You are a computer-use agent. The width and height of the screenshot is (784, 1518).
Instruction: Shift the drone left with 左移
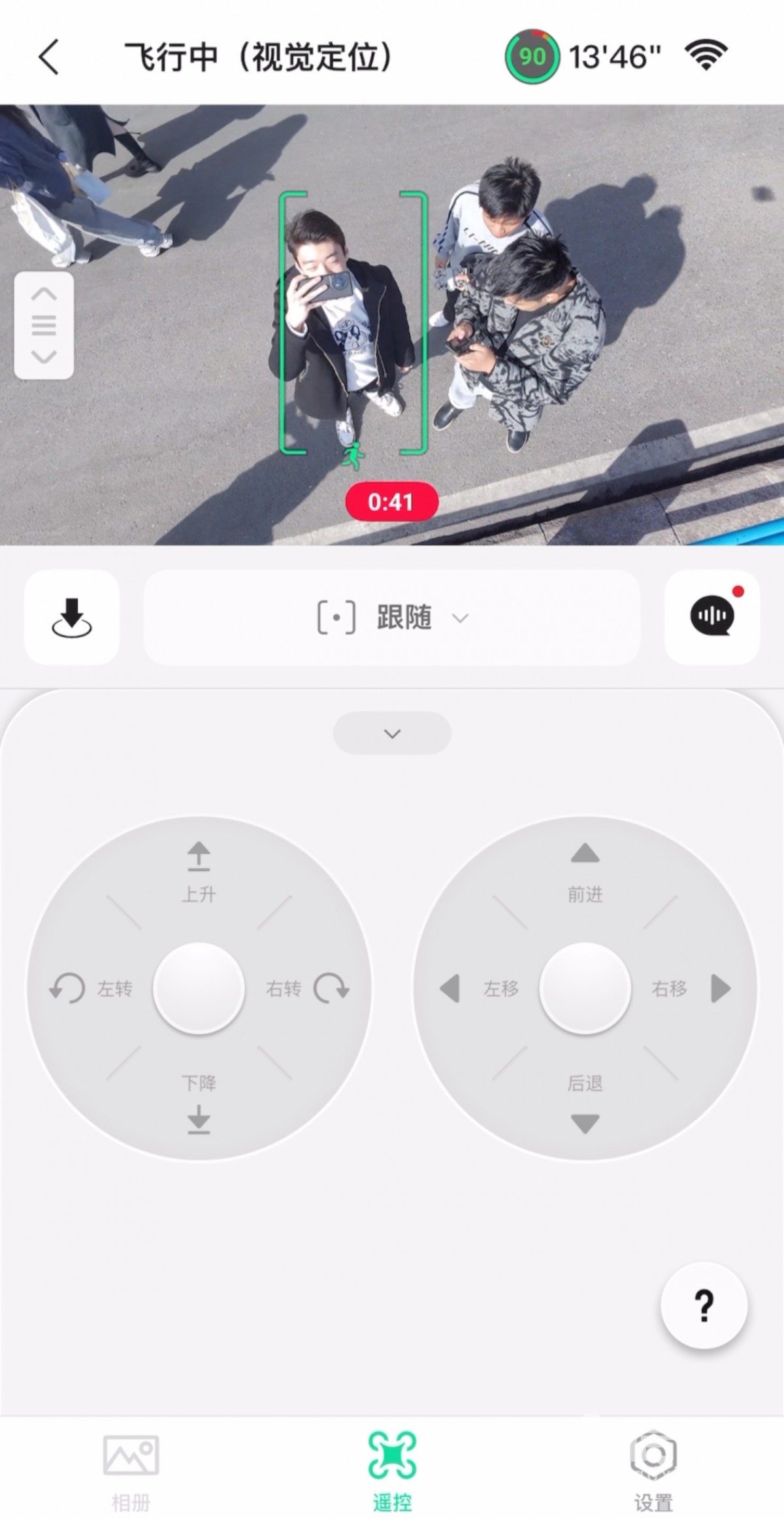477,988
